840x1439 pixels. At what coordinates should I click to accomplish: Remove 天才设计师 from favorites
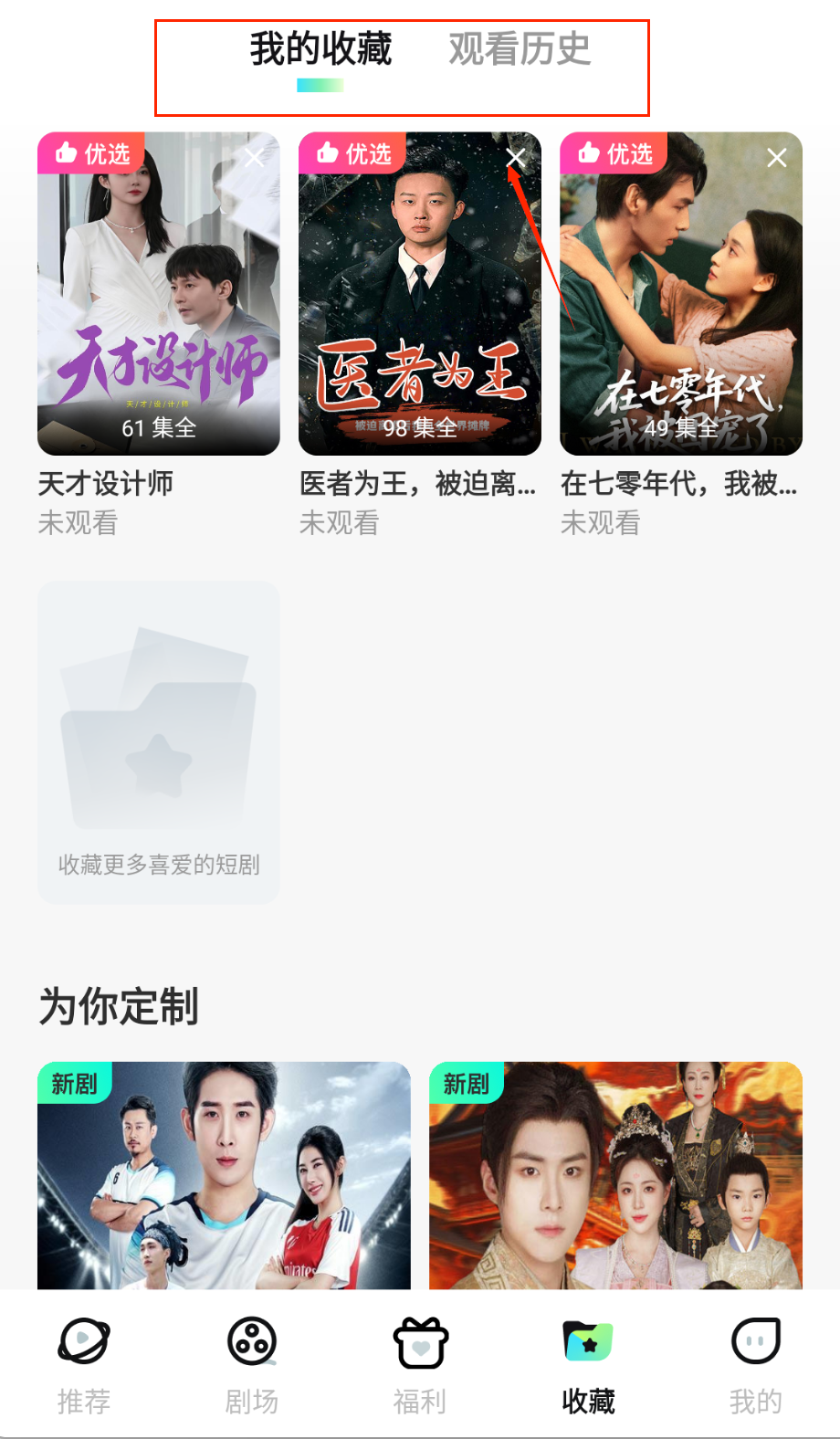(x=255, y=158)
